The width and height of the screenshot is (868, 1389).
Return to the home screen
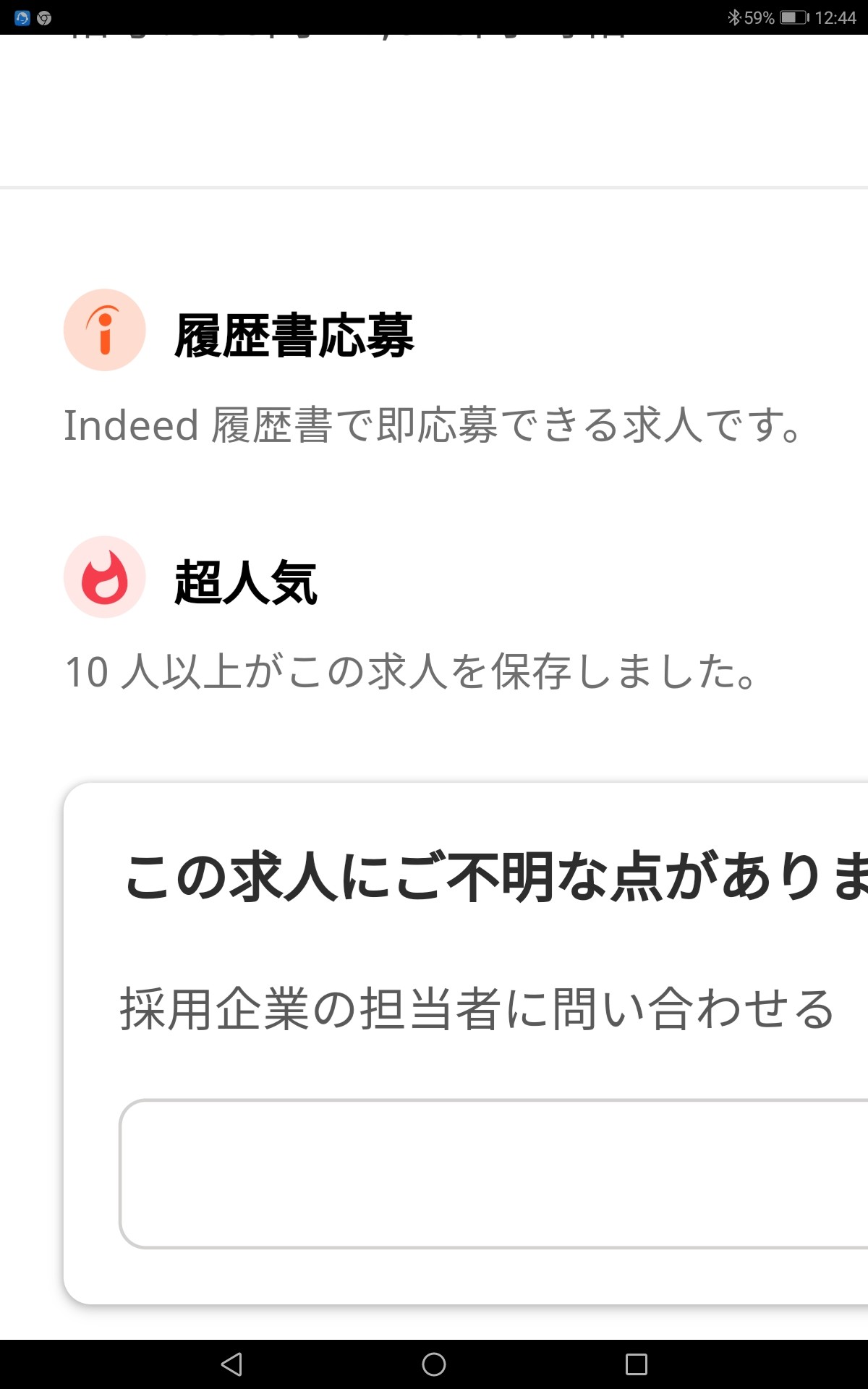click(434, 1364)
